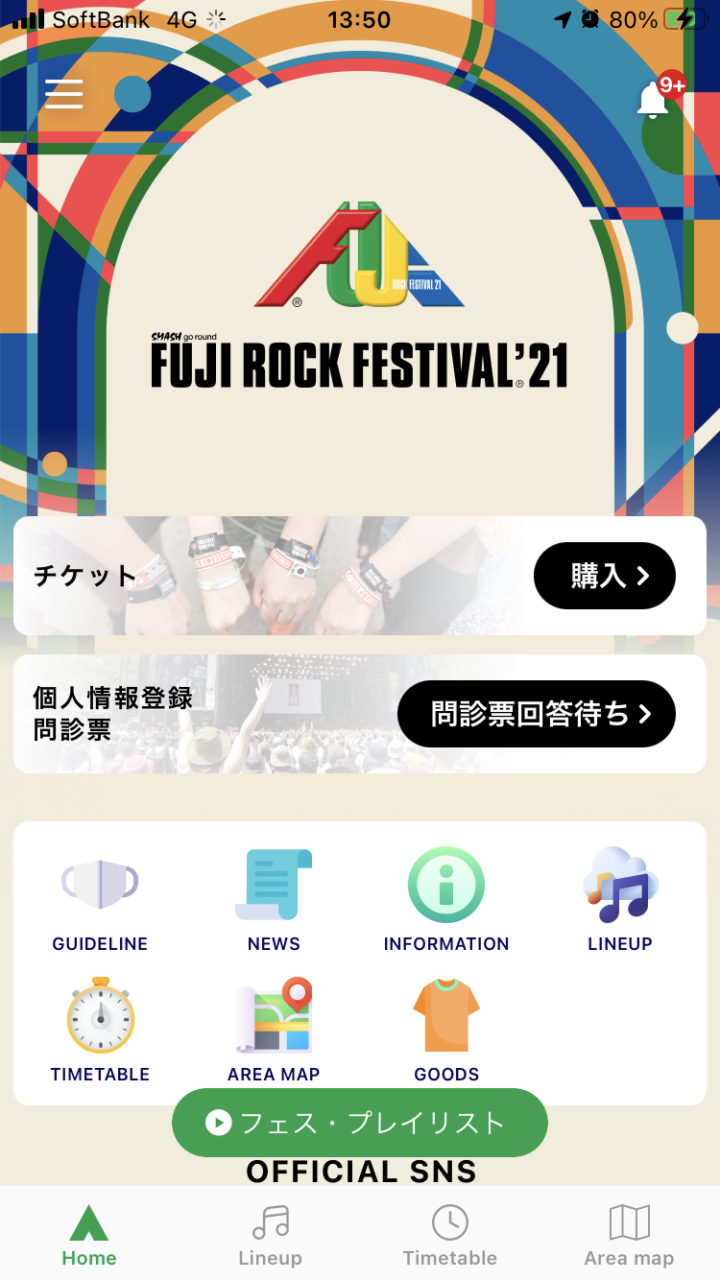Switch to the Lineup tab
The width and height of the screenshot is (720, 1280).
[270, 1236]
